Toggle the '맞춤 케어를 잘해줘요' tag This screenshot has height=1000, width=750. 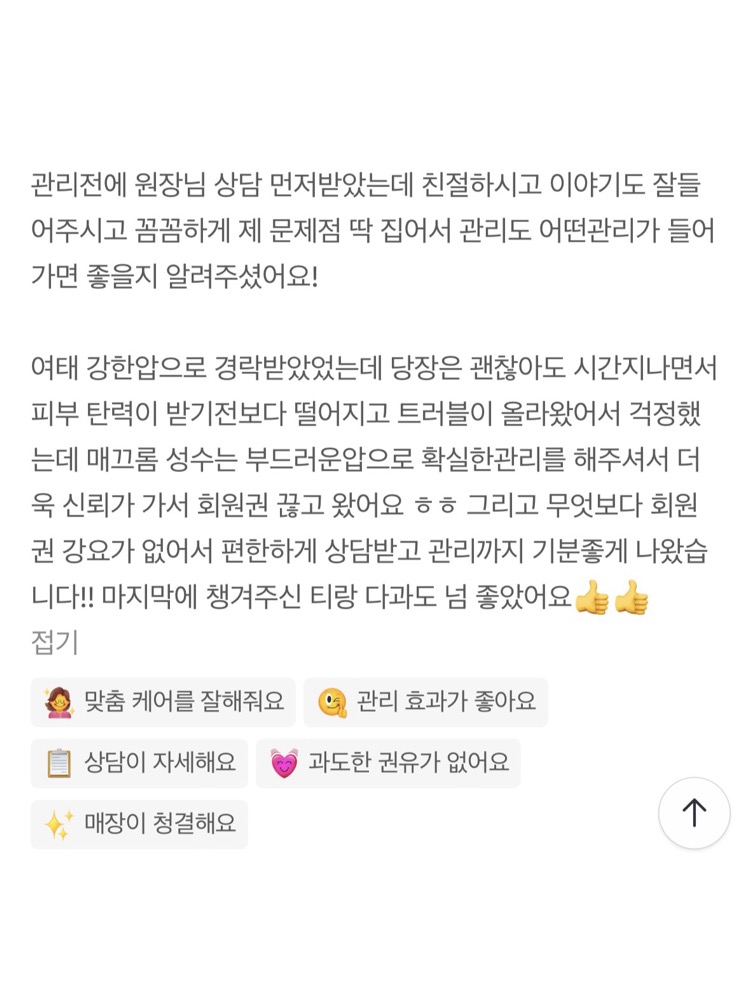tap(161, 702)
